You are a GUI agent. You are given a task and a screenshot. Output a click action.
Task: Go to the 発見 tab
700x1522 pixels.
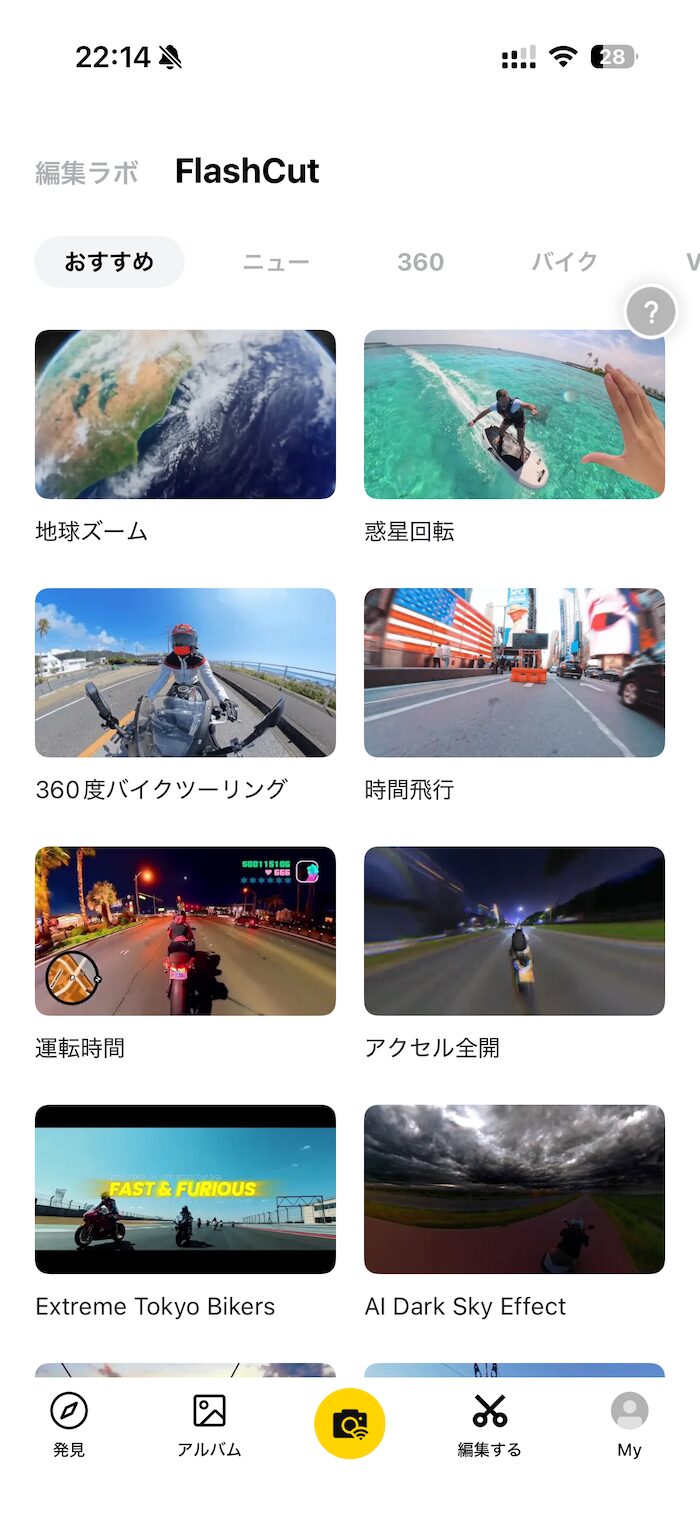69,1425
